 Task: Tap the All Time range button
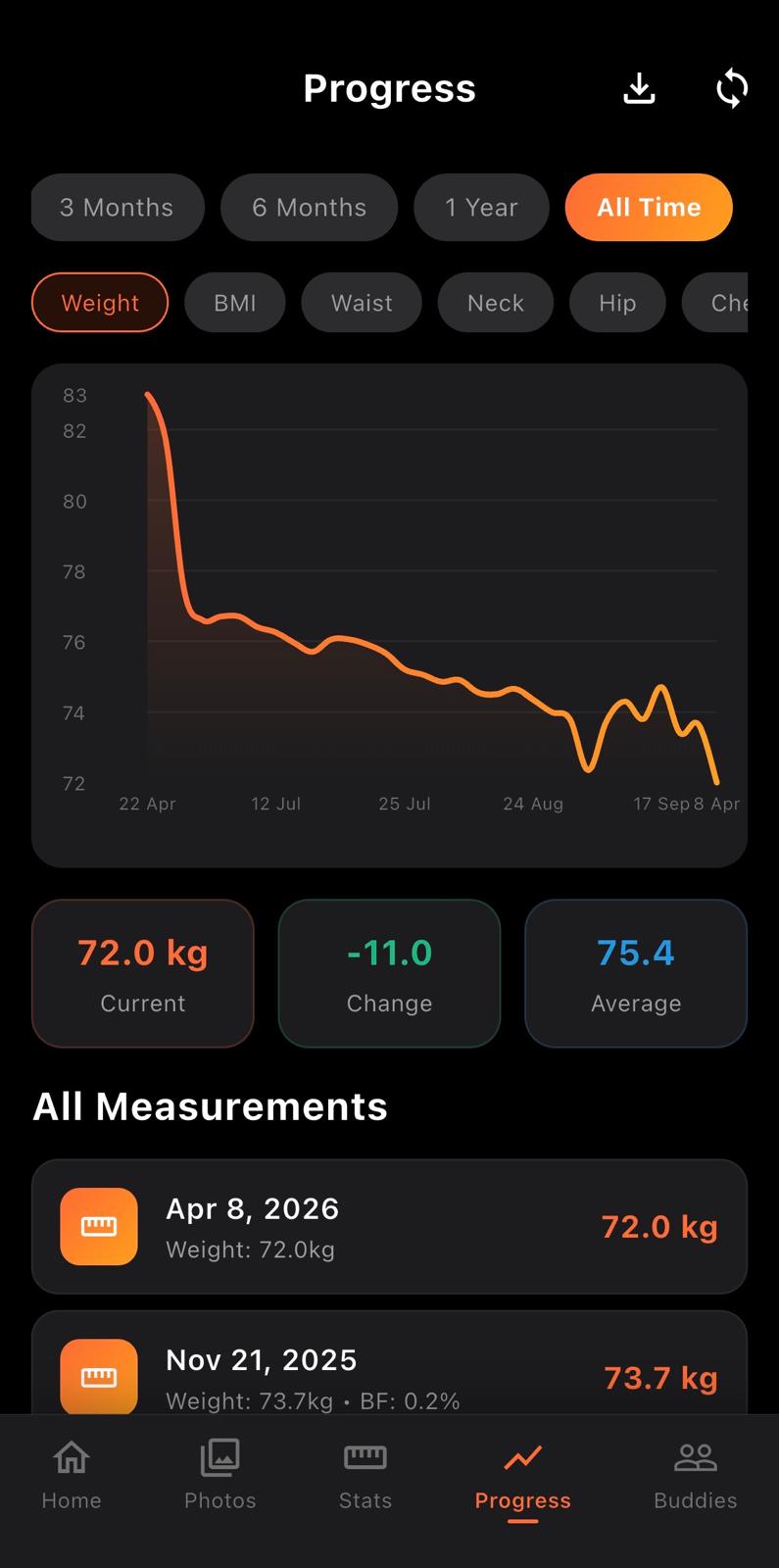coord(648,207)
